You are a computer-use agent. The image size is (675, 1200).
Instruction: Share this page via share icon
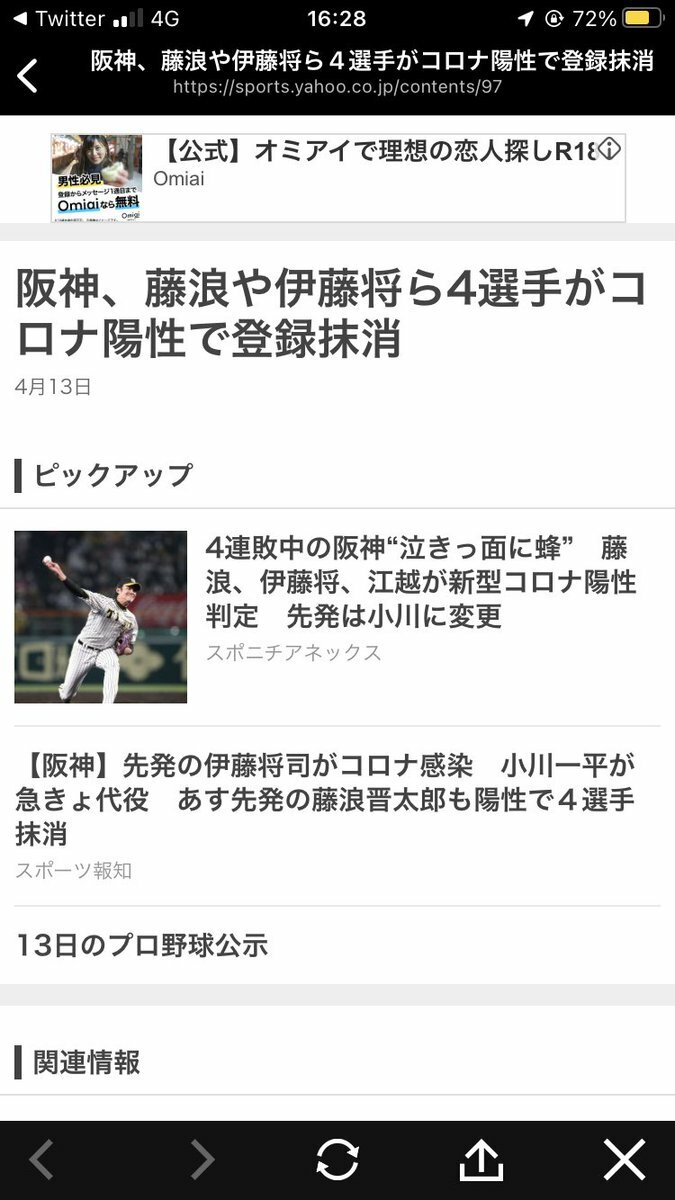click(x=480, y=1159)
